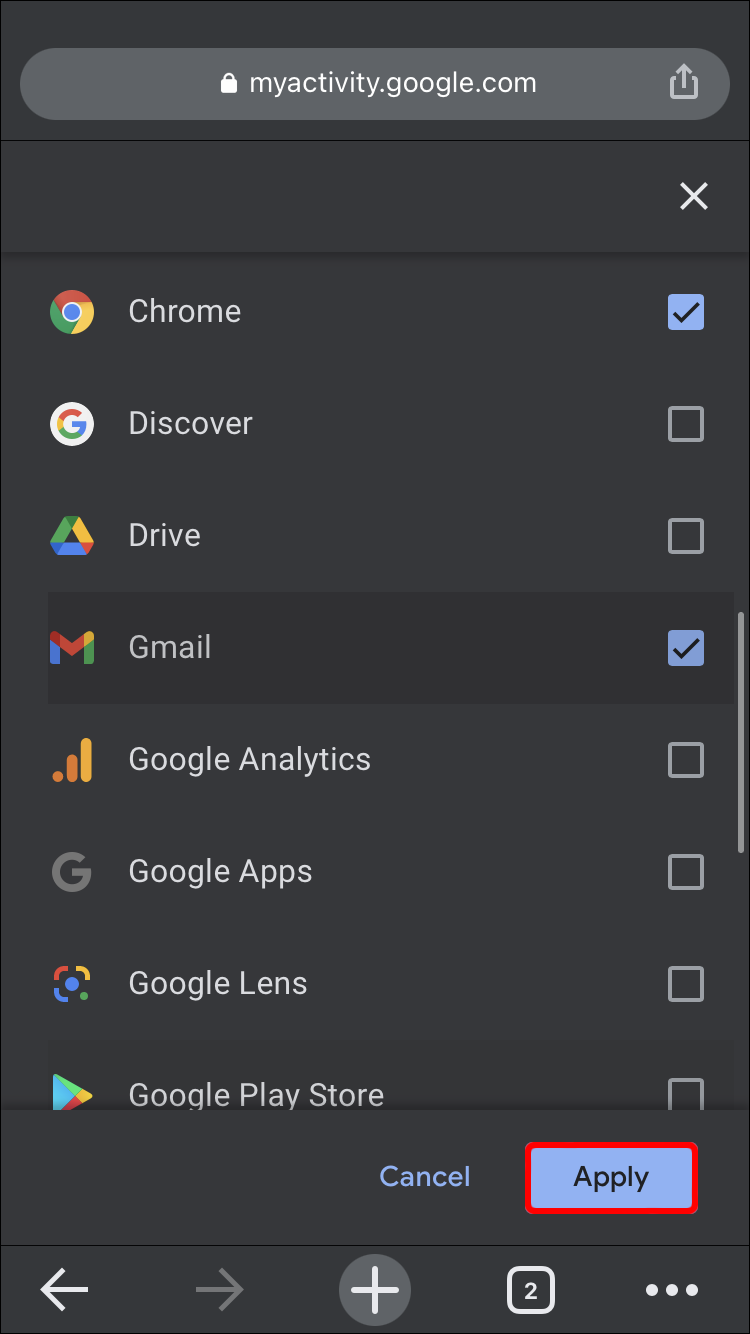Open a new browser tab

tap(375, 1291)
